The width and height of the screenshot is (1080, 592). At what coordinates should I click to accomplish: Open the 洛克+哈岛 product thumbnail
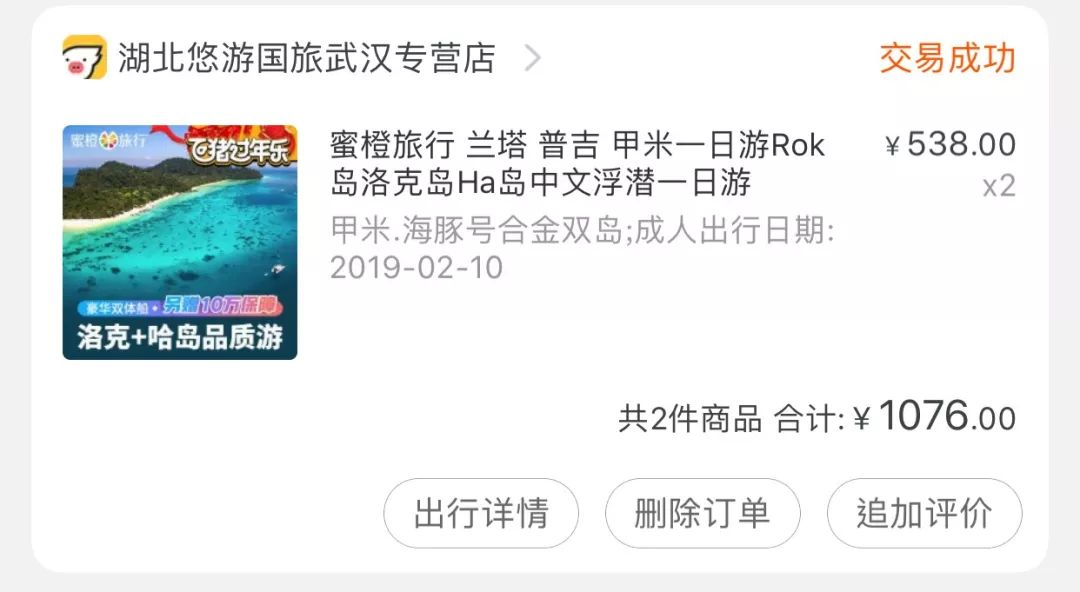[180, 242]
